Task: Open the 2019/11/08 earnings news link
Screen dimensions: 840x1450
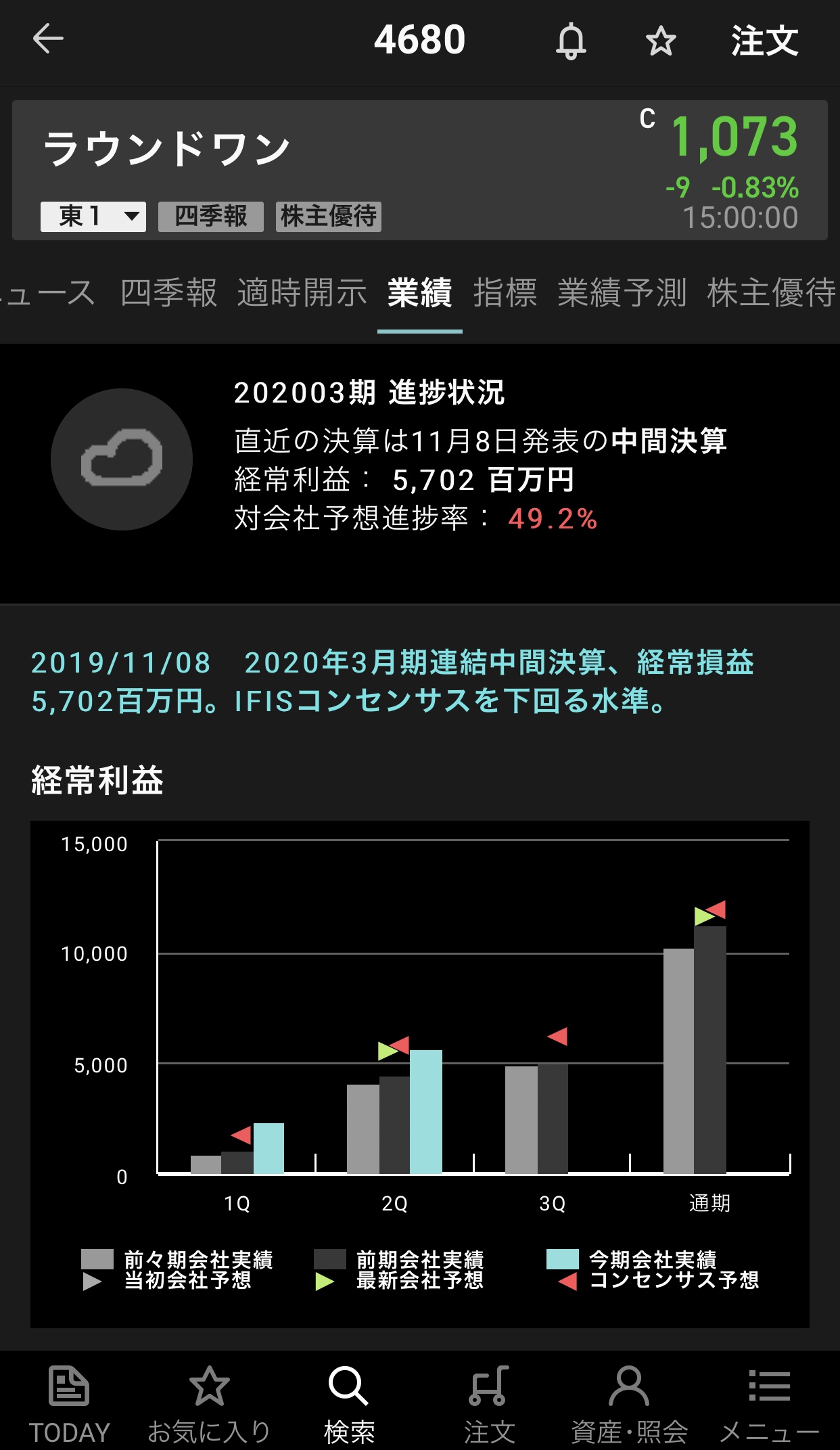Action: point(392,682)
